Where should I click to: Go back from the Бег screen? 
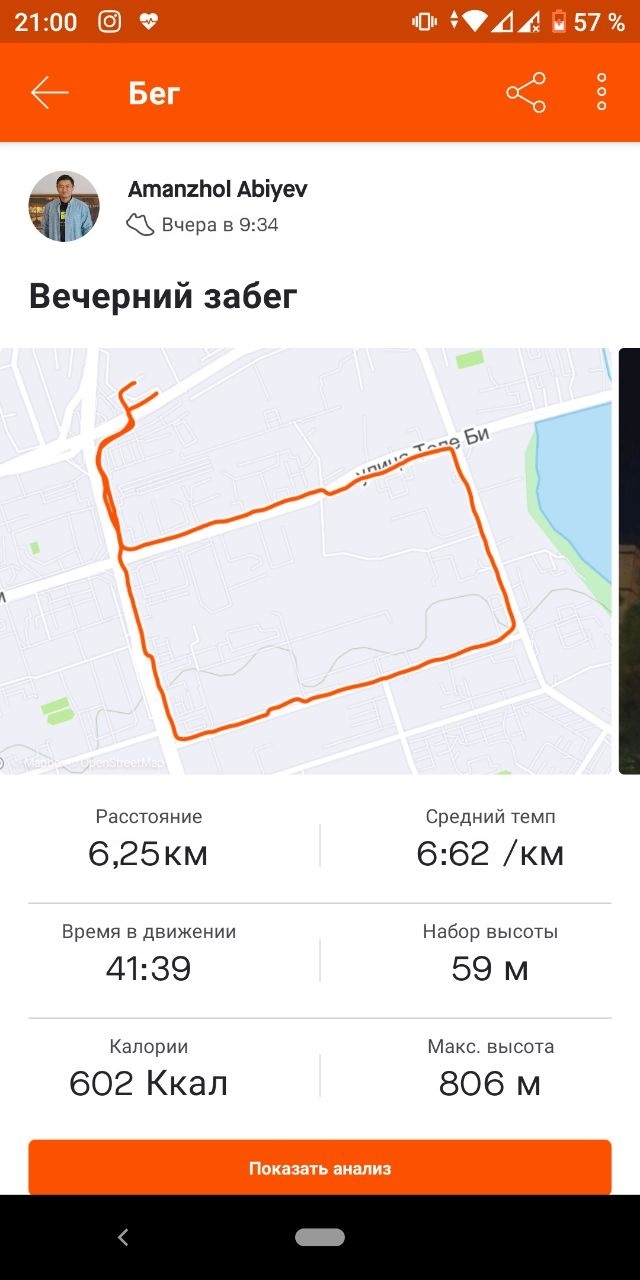pos(49,93)
